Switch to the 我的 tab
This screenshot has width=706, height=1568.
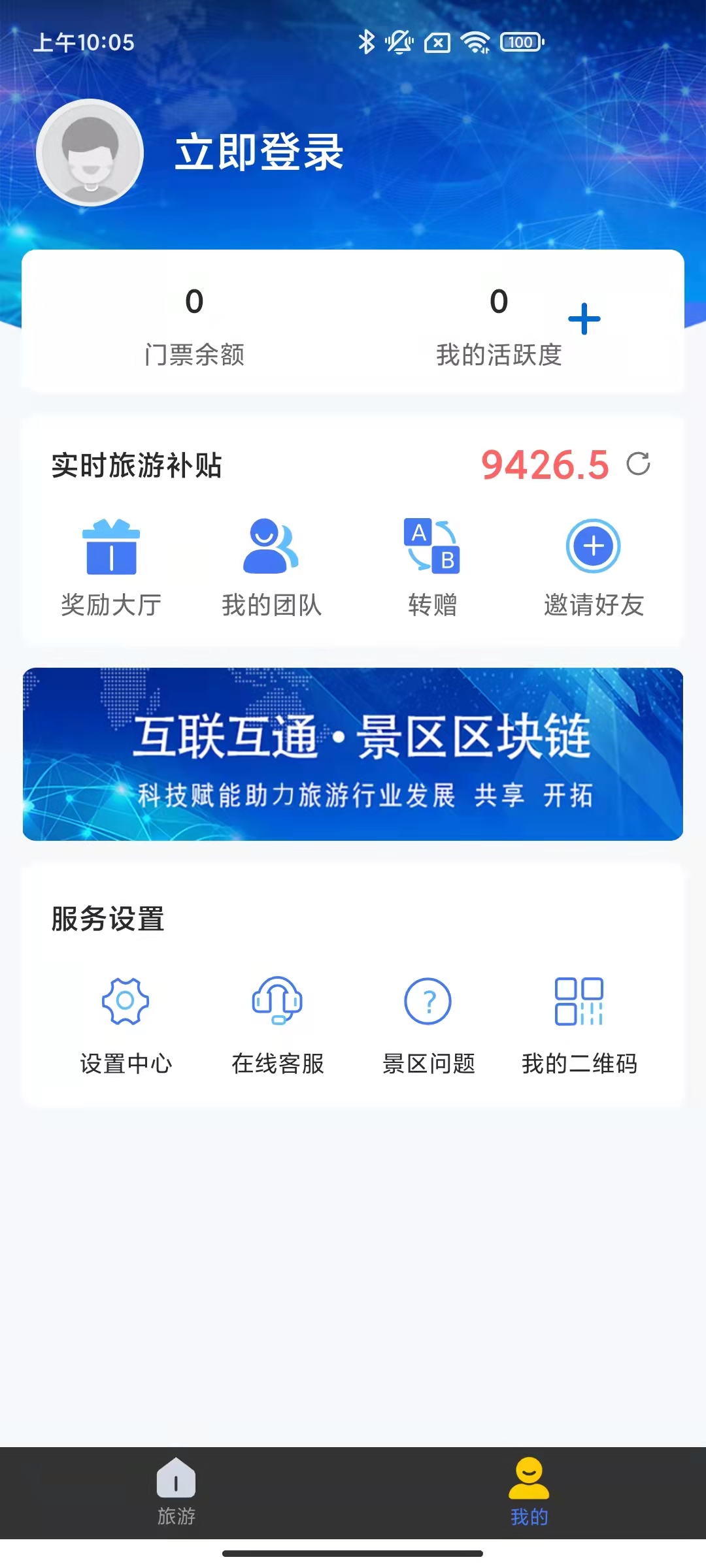point(529,1496)
